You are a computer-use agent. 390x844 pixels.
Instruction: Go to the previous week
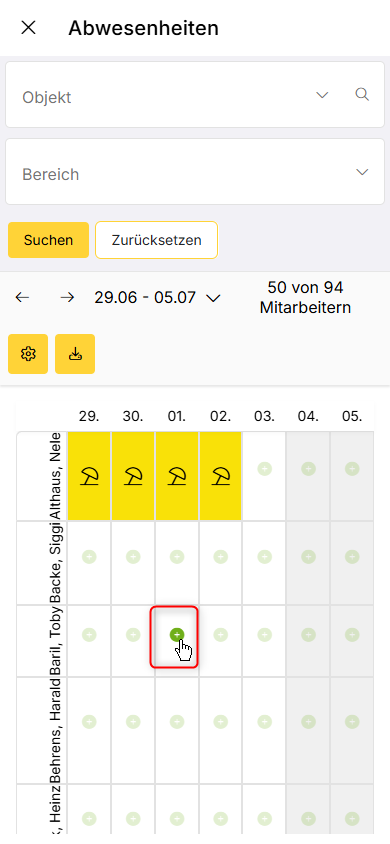pos(22,298)
